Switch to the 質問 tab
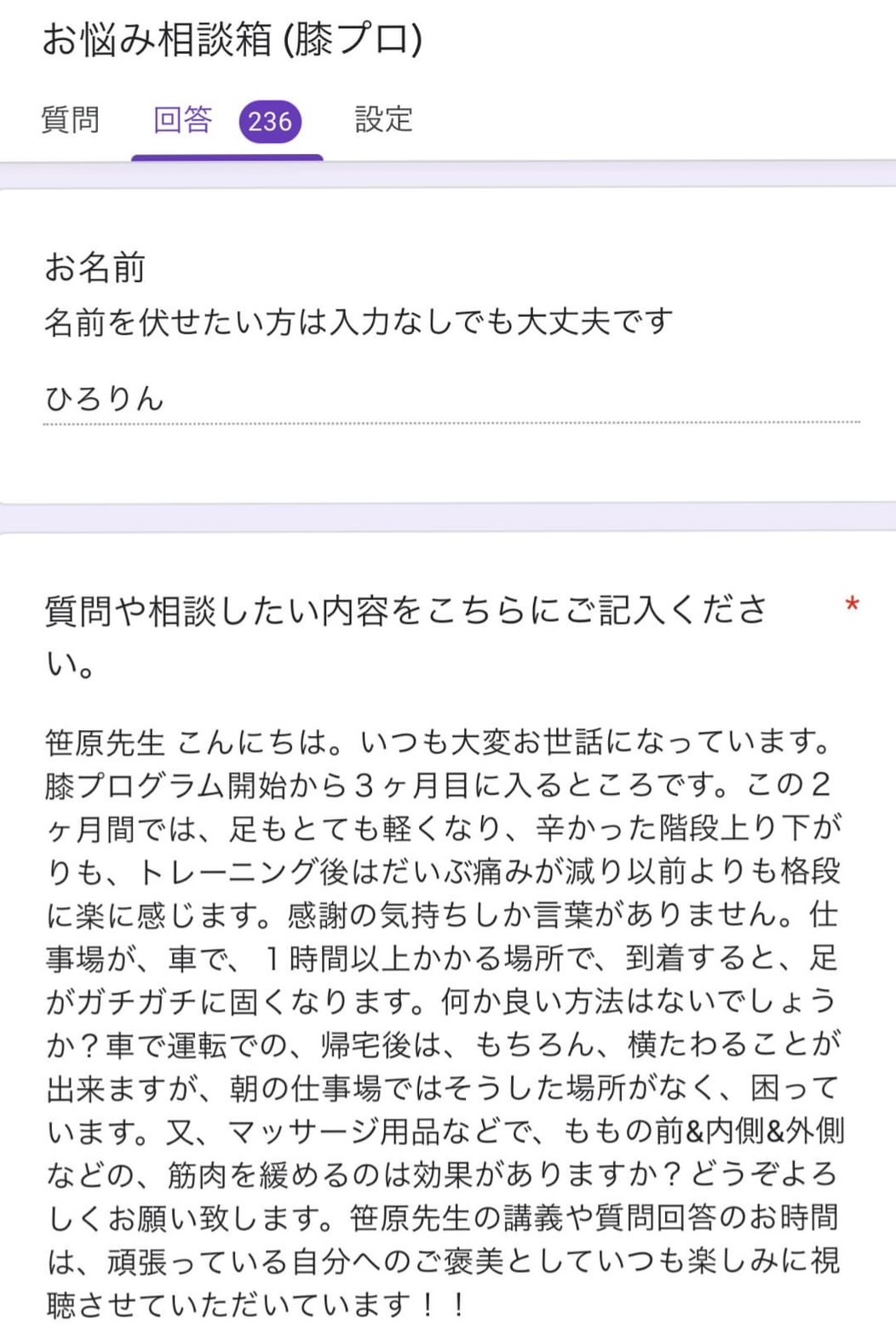The image size is (896, 1324). click(x=70, y=120)
